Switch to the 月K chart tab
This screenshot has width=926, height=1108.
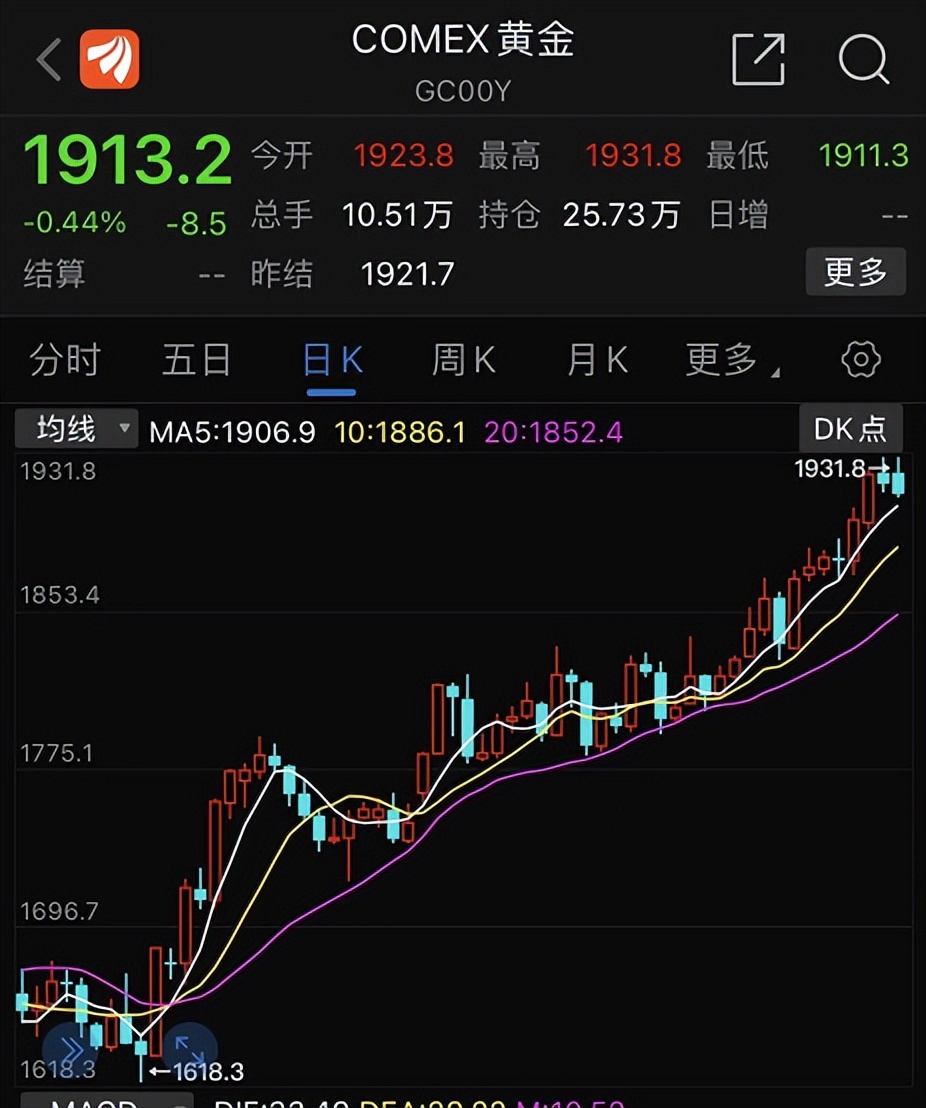click(x=597, y=360)
